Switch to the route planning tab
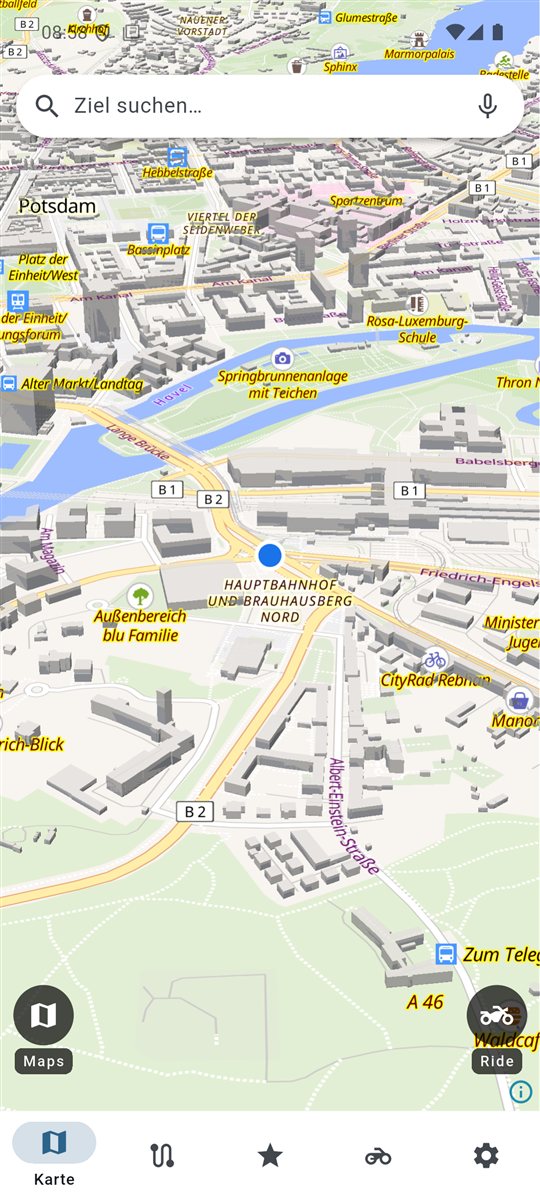Screen dimensions: 540x1200 pos(162,1156)
